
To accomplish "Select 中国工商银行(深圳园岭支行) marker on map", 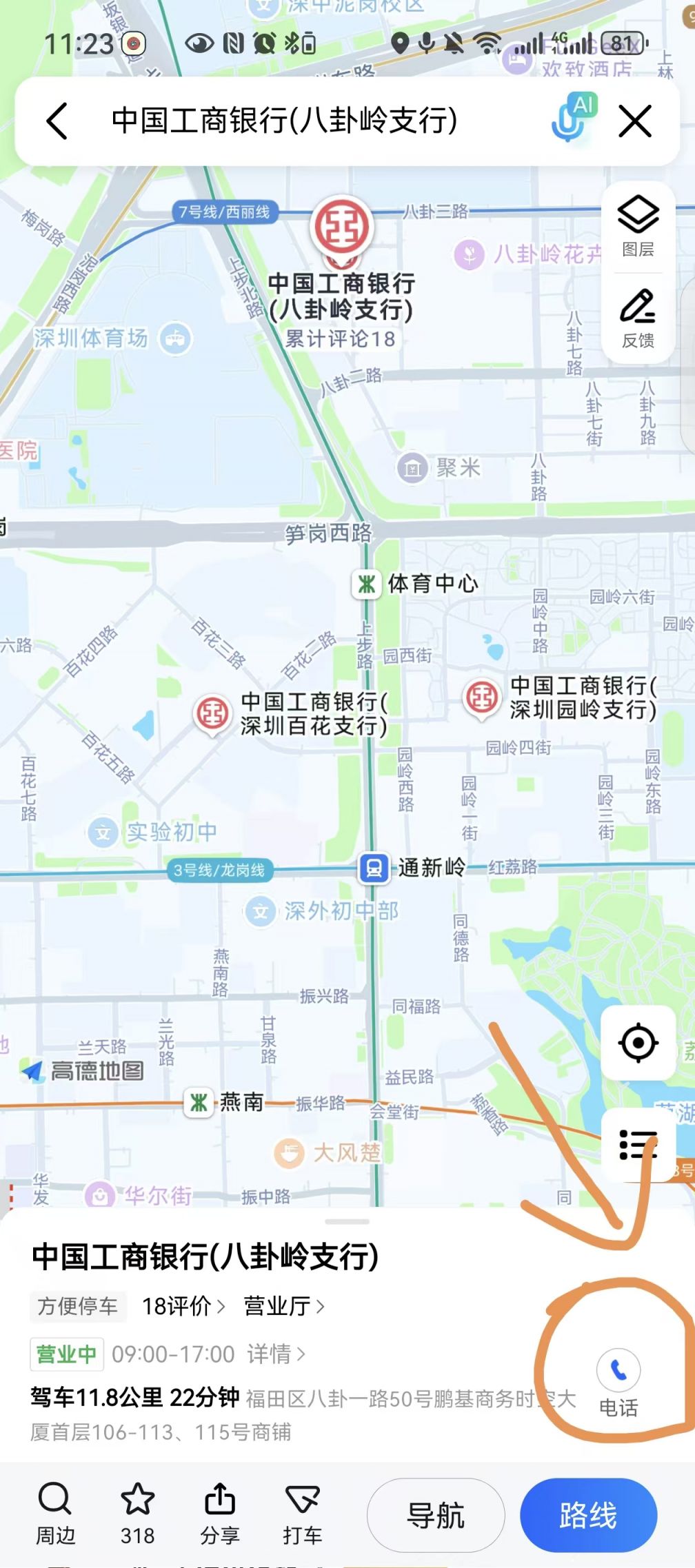I will (x=481, y=698).
